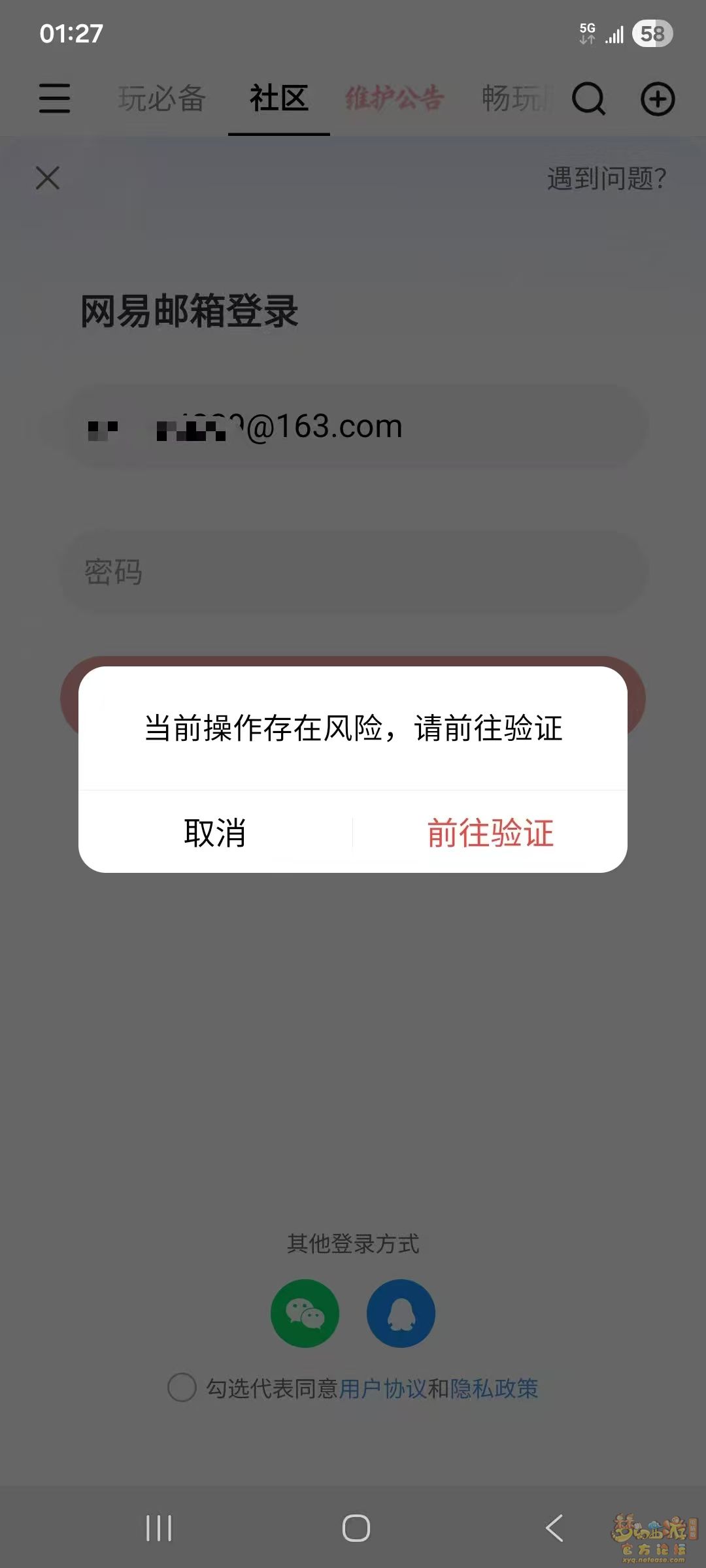The height and width of the screenshot is (1568, 706).
Task: Tap 前往验证 in the risk dialog
Action: (x=490, y=833)
